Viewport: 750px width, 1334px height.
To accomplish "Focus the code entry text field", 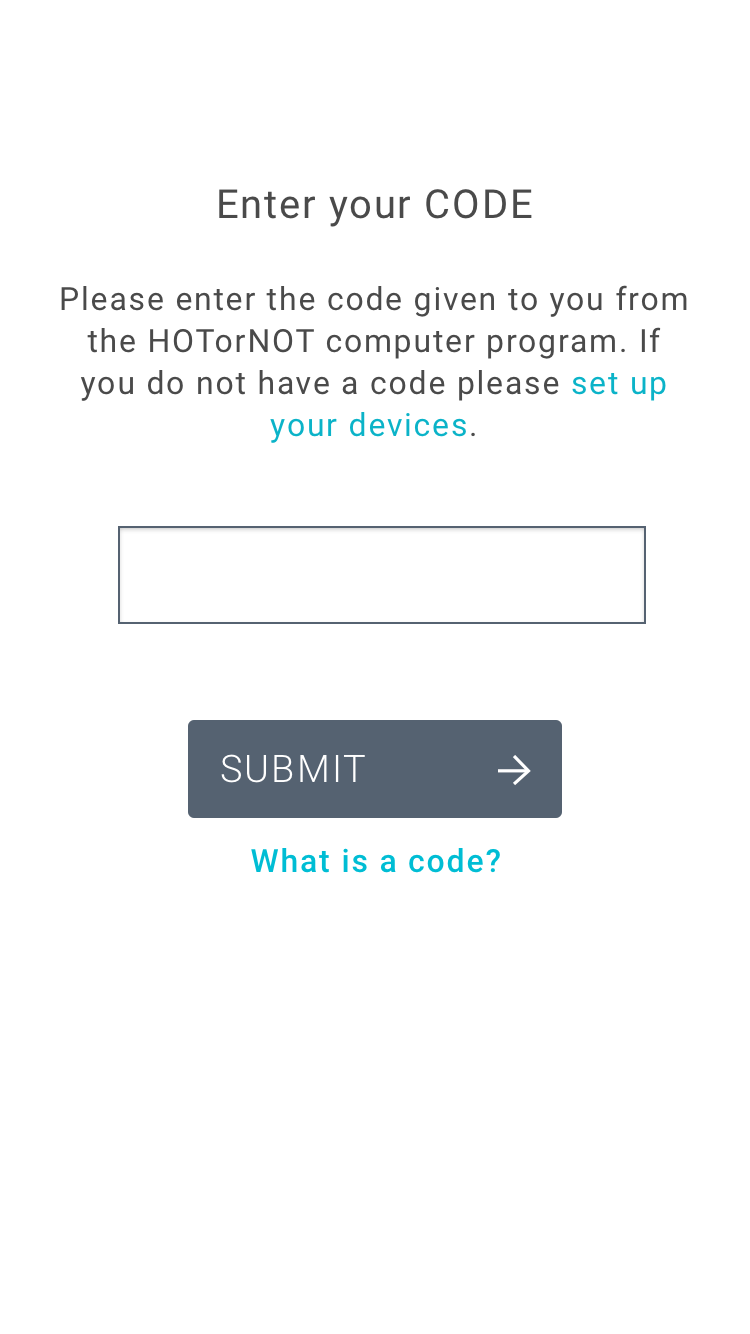I will pyautogui.click(x=381, y=575).
